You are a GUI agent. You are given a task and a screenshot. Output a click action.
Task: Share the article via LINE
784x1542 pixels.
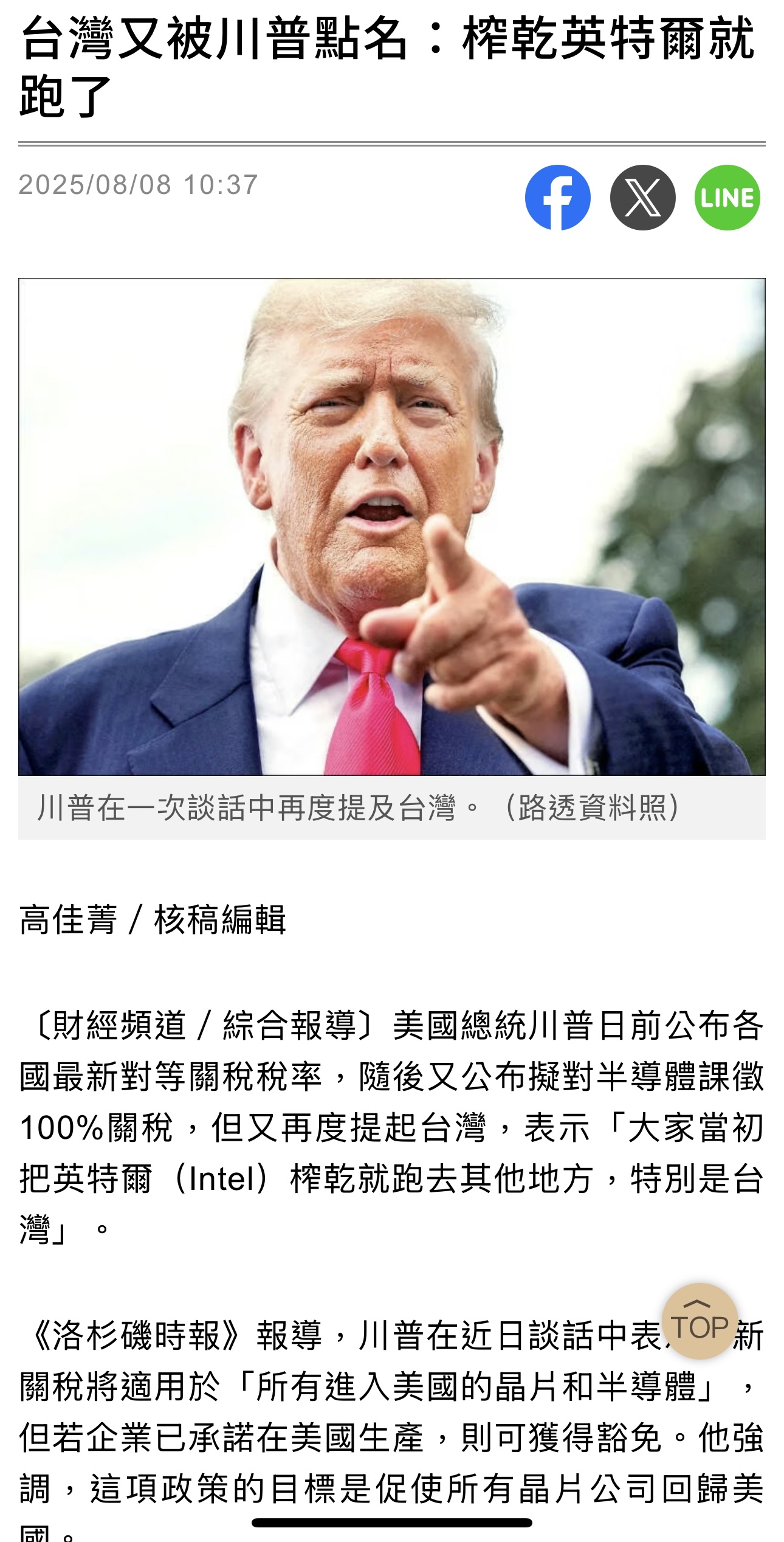click(727, 198)
